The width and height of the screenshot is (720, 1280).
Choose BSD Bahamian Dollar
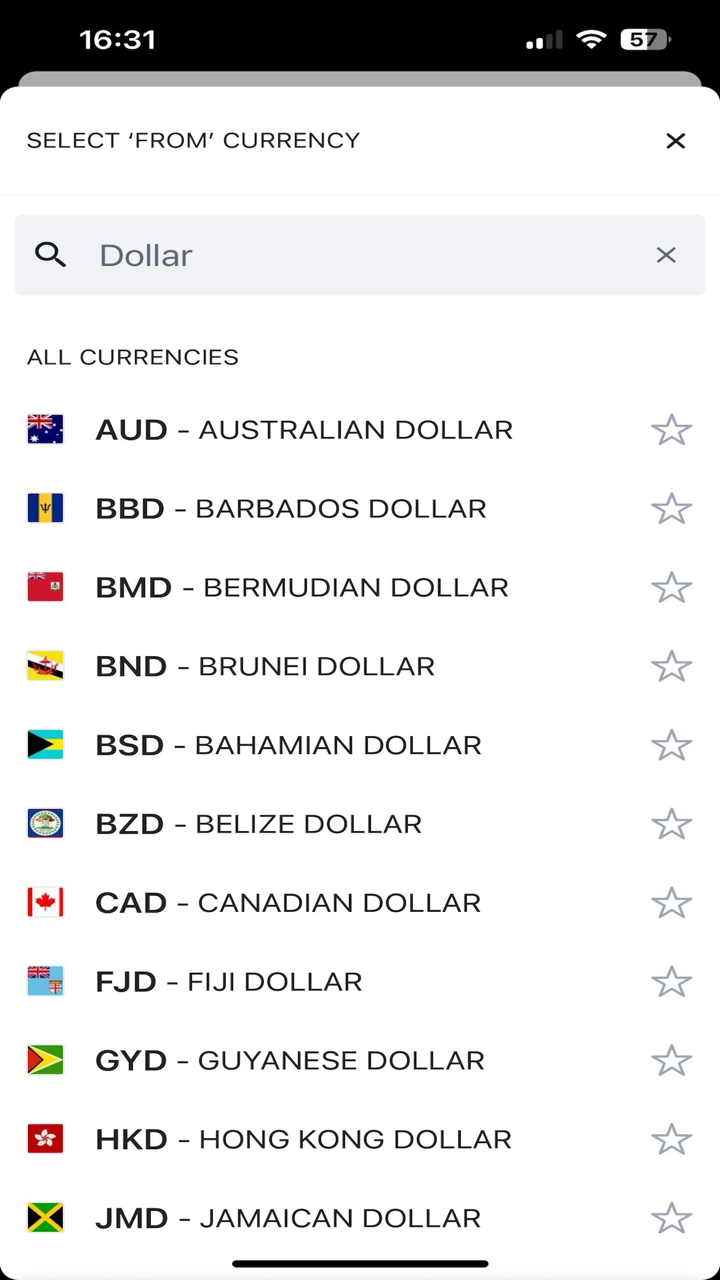[288, 746]
